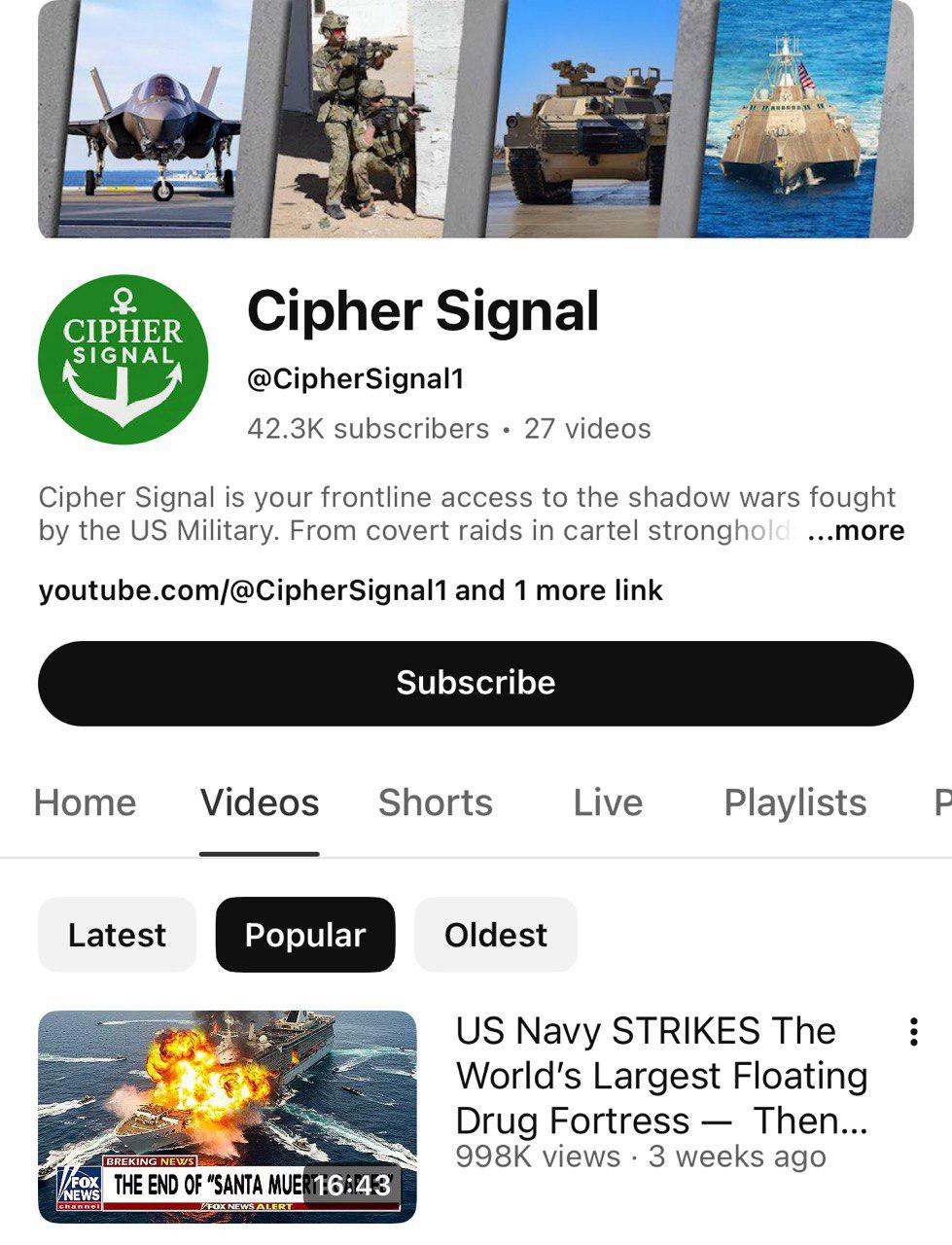The image size is (952, 1245).
Task: Switch to the Playlists tab
Action: (x=794, y=803)
